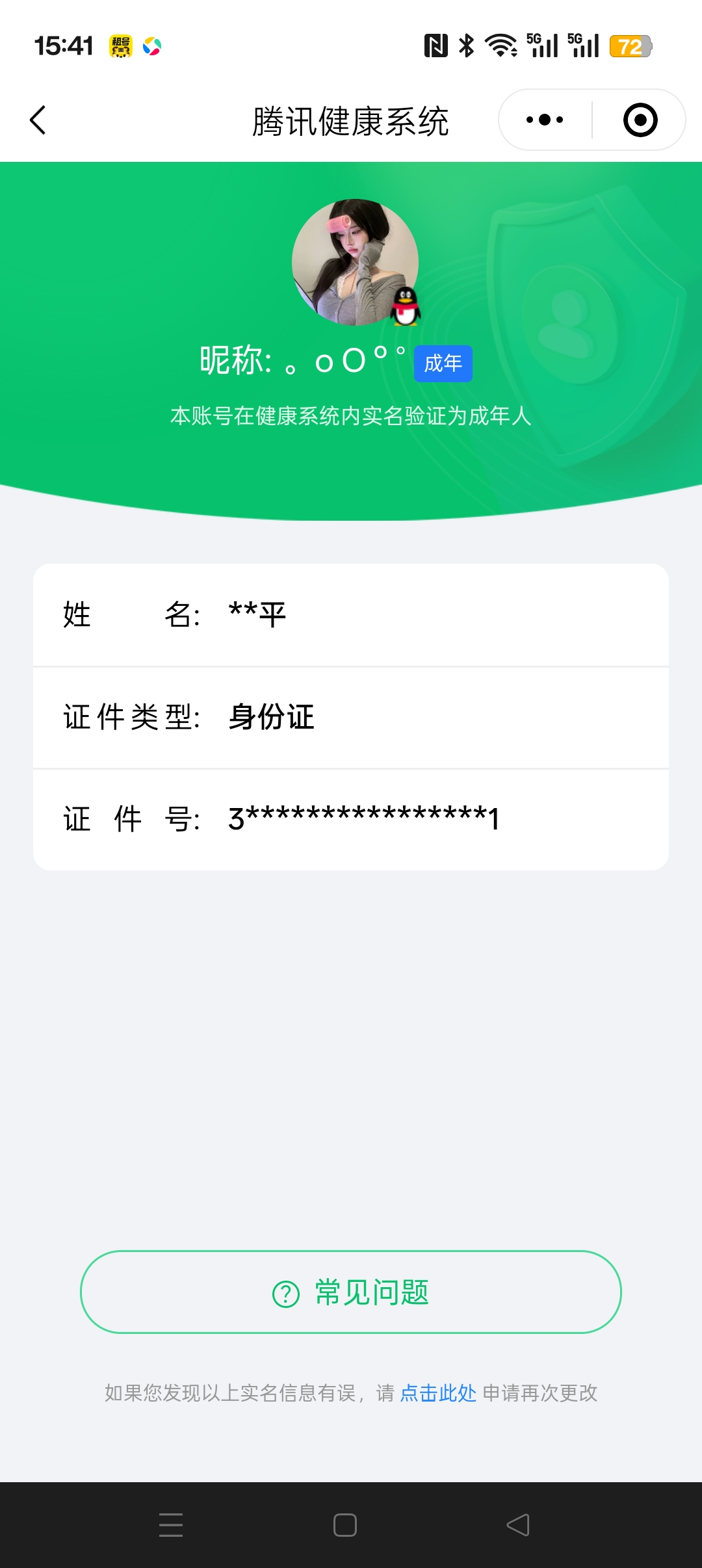This screenshot has width=702, height=1568.
Task: Open the 常见问题 FAQ button
Action: coord(351,1292)
